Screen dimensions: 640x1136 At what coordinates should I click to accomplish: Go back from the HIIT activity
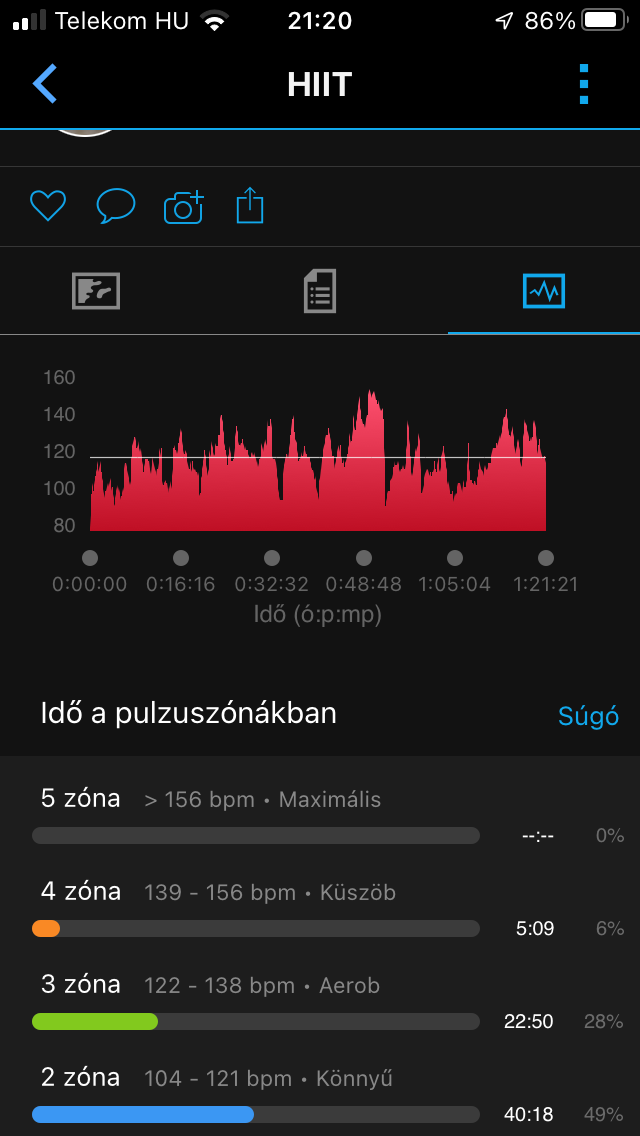pyautogui.click(x=45, y=84)
